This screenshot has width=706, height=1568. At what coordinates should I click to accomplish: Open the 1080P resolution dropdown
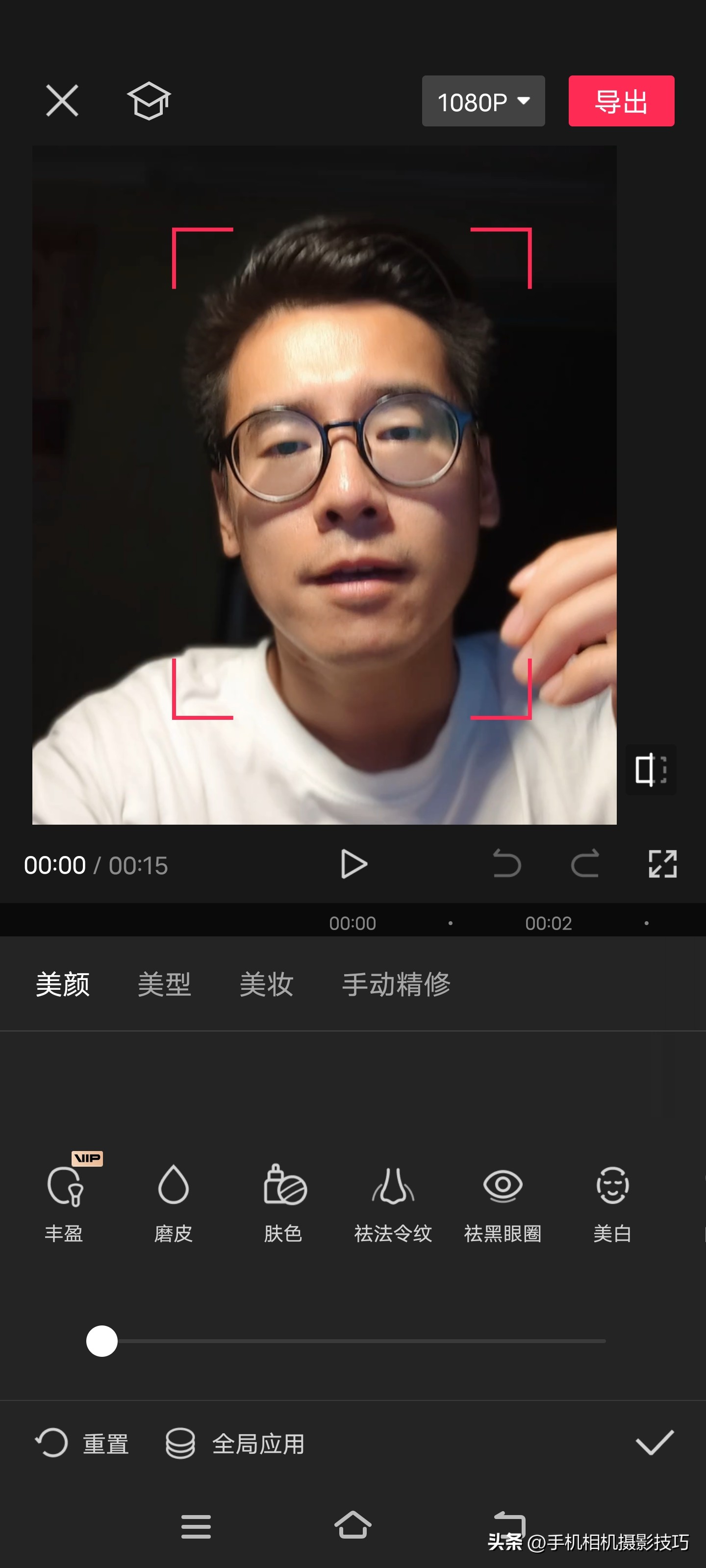483,101
